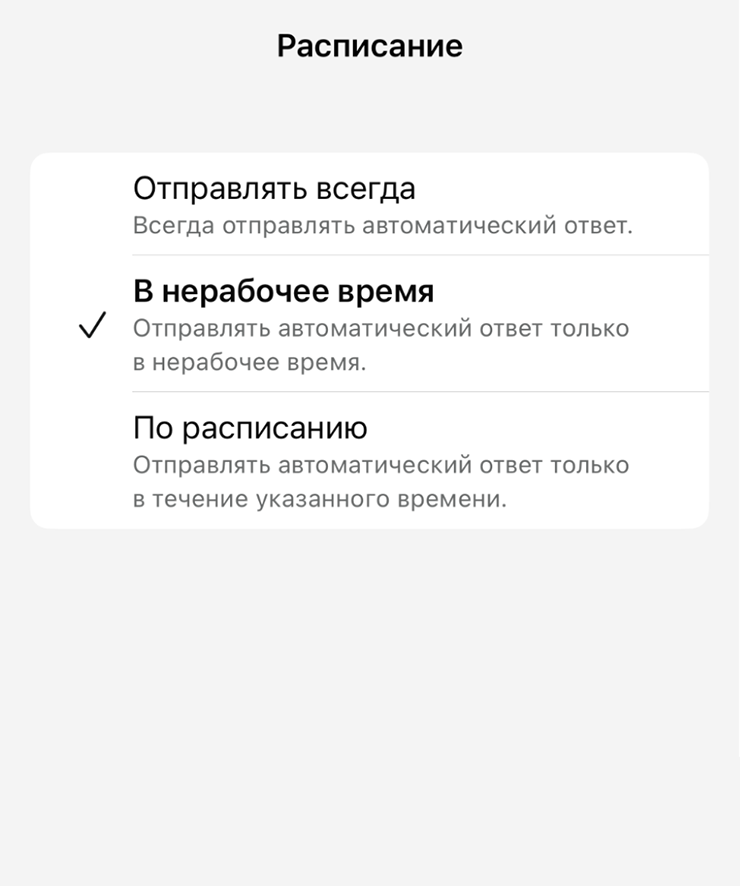Choose the «В нерабочее время» option
The width and height of the screenshot is (740, 886).
[370, 324]
